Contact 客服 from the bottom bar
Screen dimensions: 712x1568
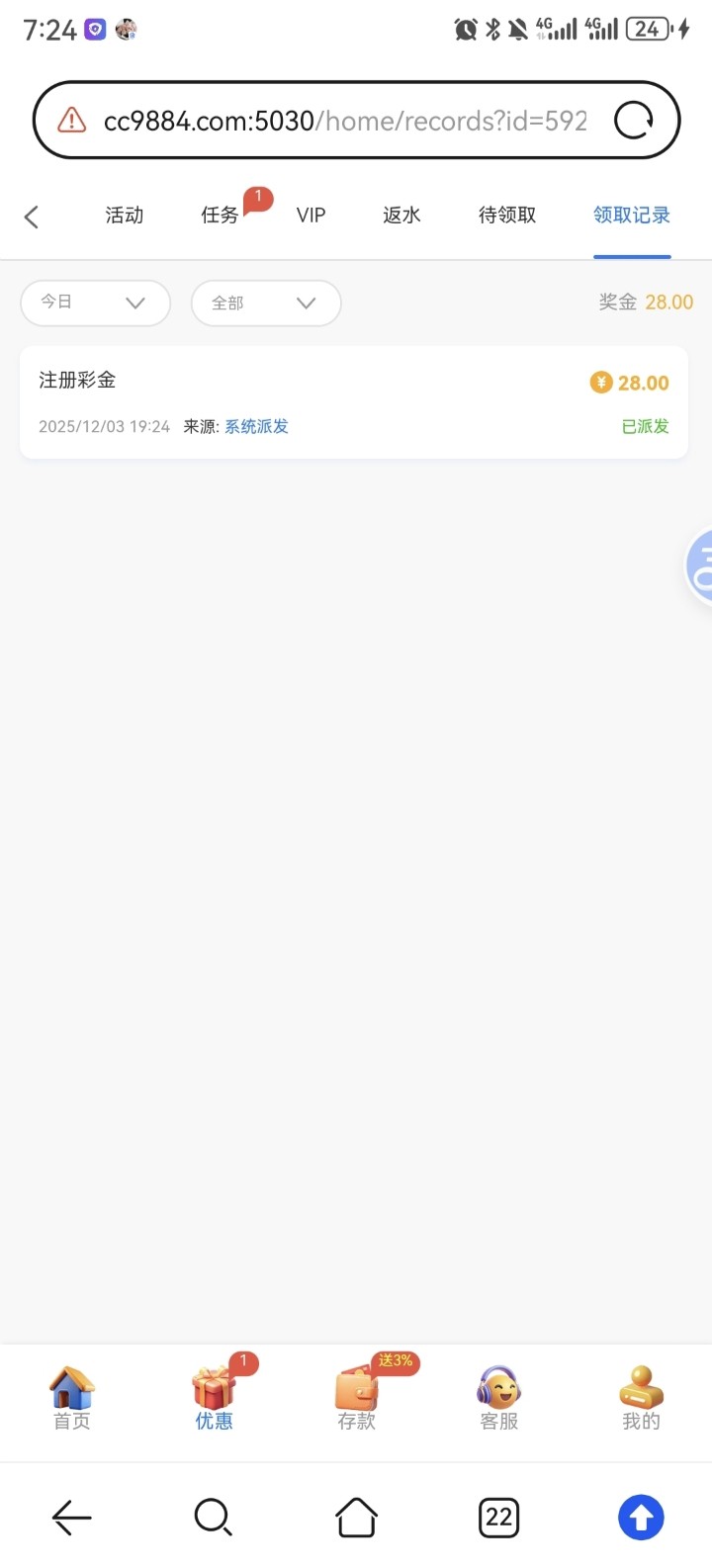(x=498, y=1398)
